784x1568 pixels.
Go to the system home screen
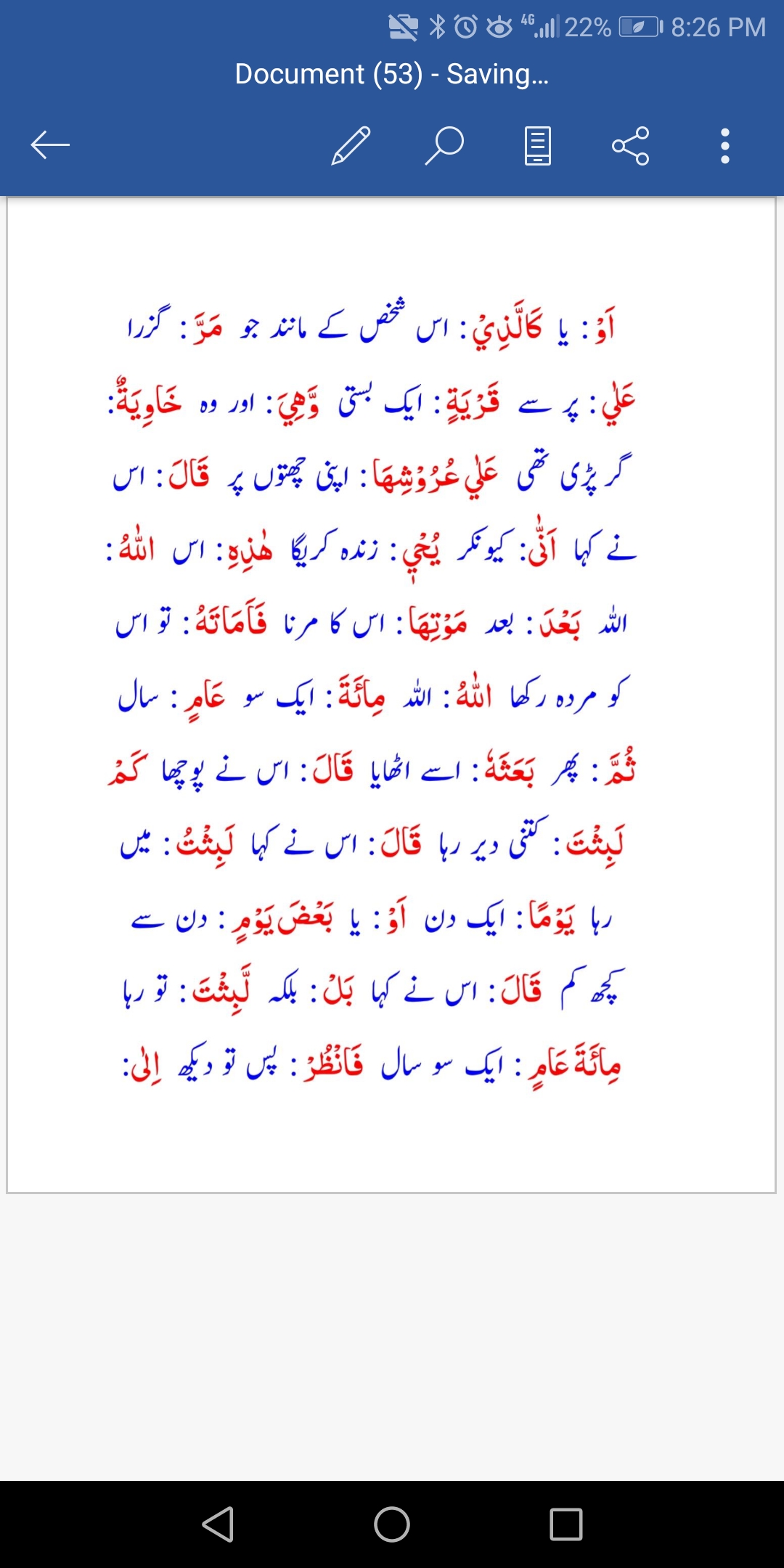392,1524
